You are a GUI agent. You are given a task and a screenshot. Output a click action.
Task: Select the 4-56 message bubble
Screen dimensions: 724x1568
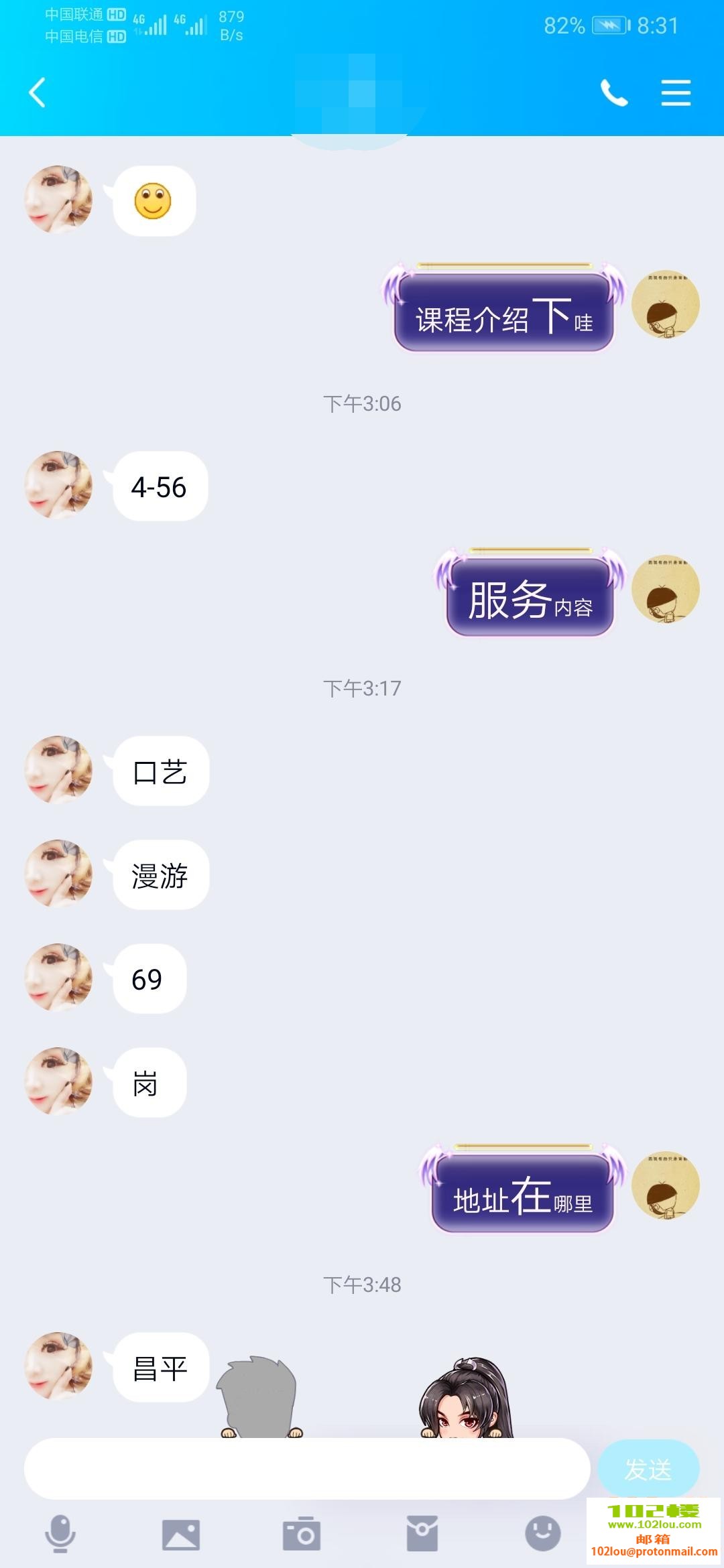[x=161, y=486]
